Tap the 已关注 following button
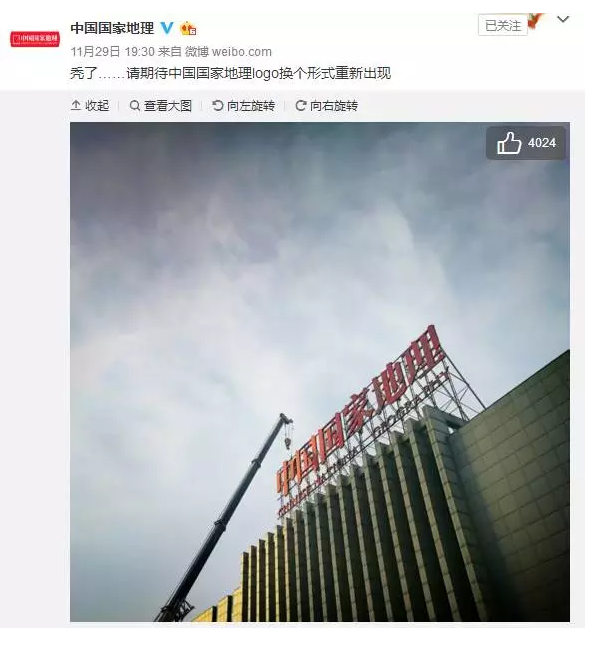 [502, 26]
